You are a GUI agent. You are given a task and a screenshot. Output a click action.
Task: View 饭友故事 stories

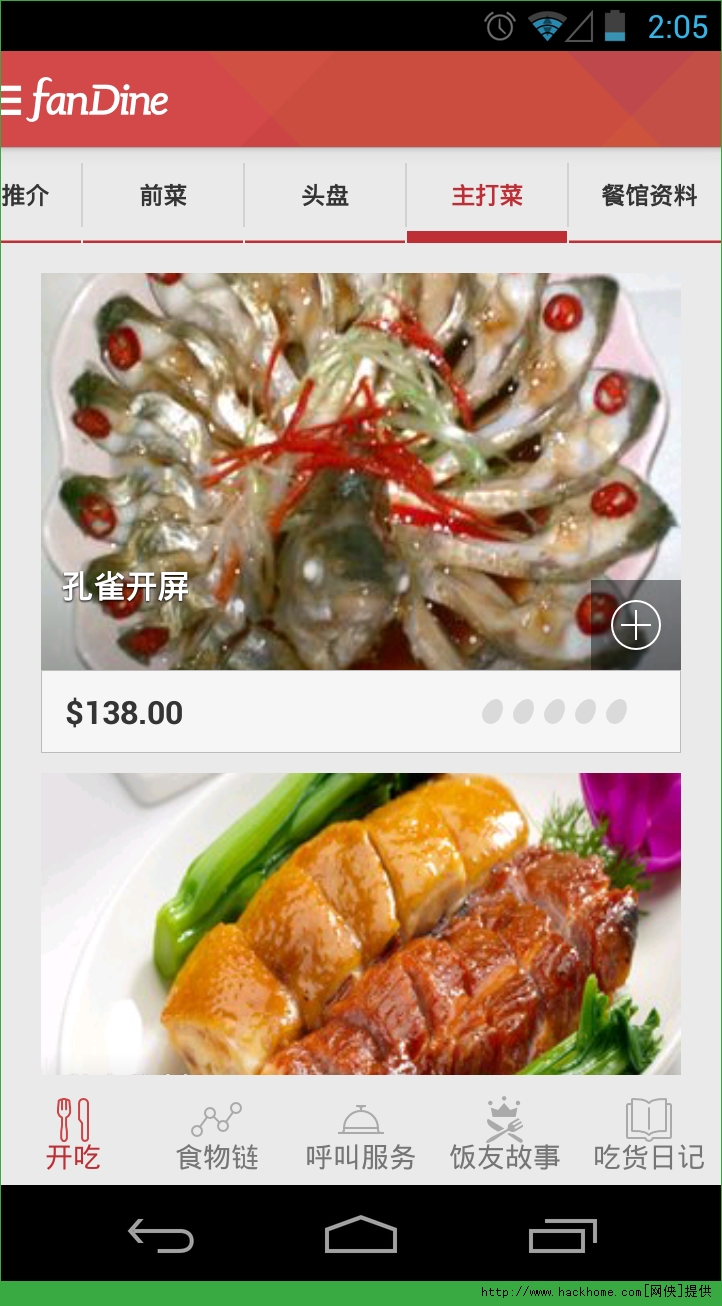504,1135
